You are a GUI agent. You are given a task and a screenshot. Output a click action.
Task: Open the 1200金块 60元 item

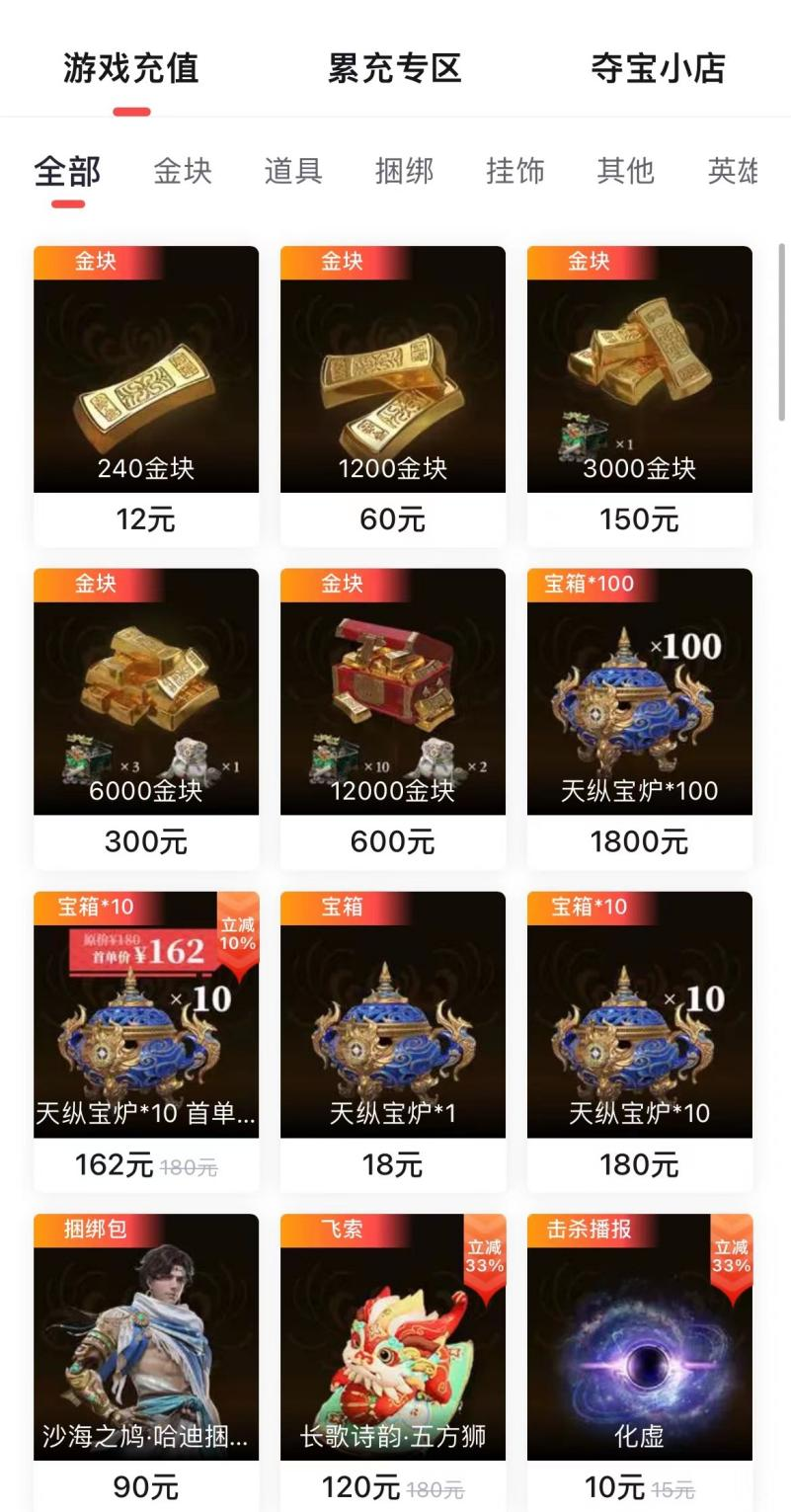pos(393,395)
